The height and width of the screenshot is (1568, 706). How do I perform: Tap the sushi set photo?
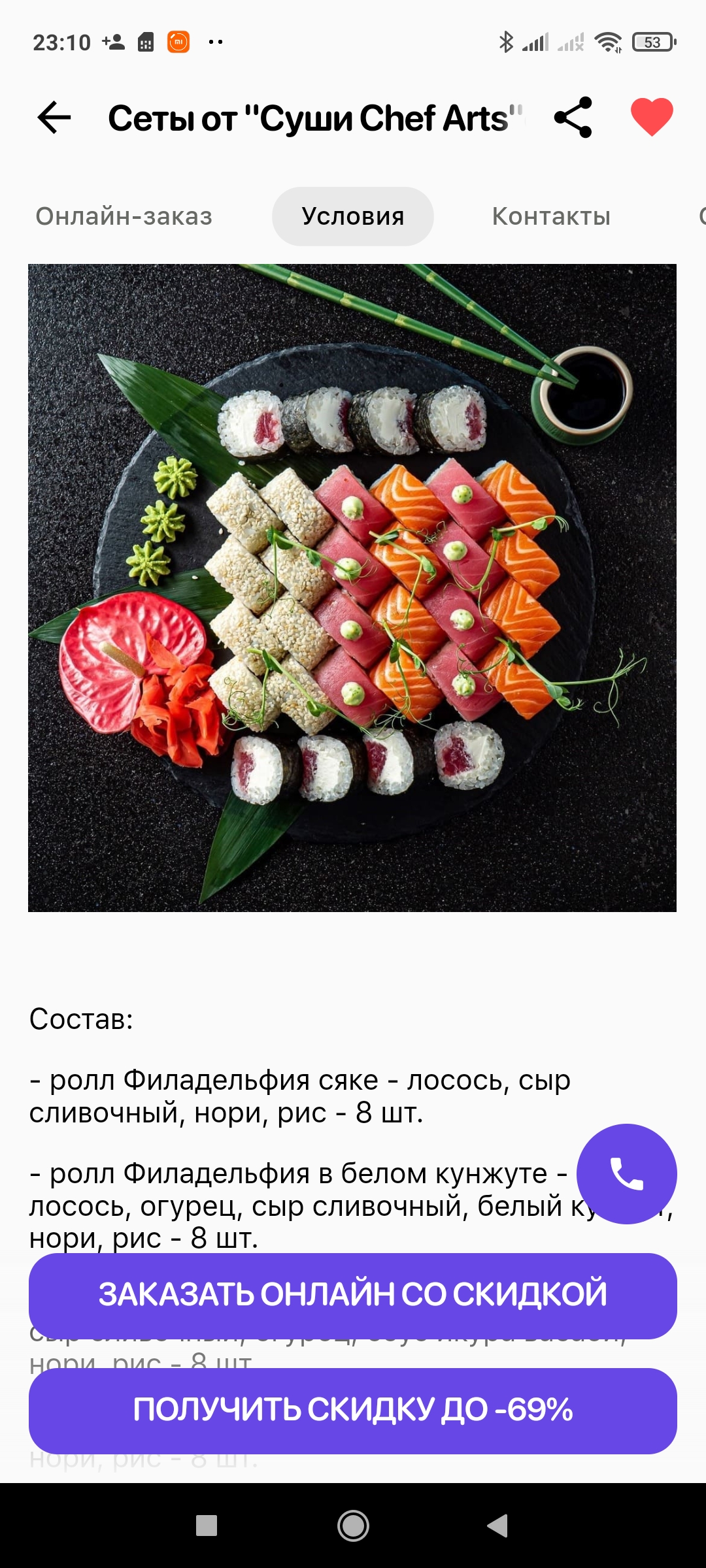click(352, 587)
